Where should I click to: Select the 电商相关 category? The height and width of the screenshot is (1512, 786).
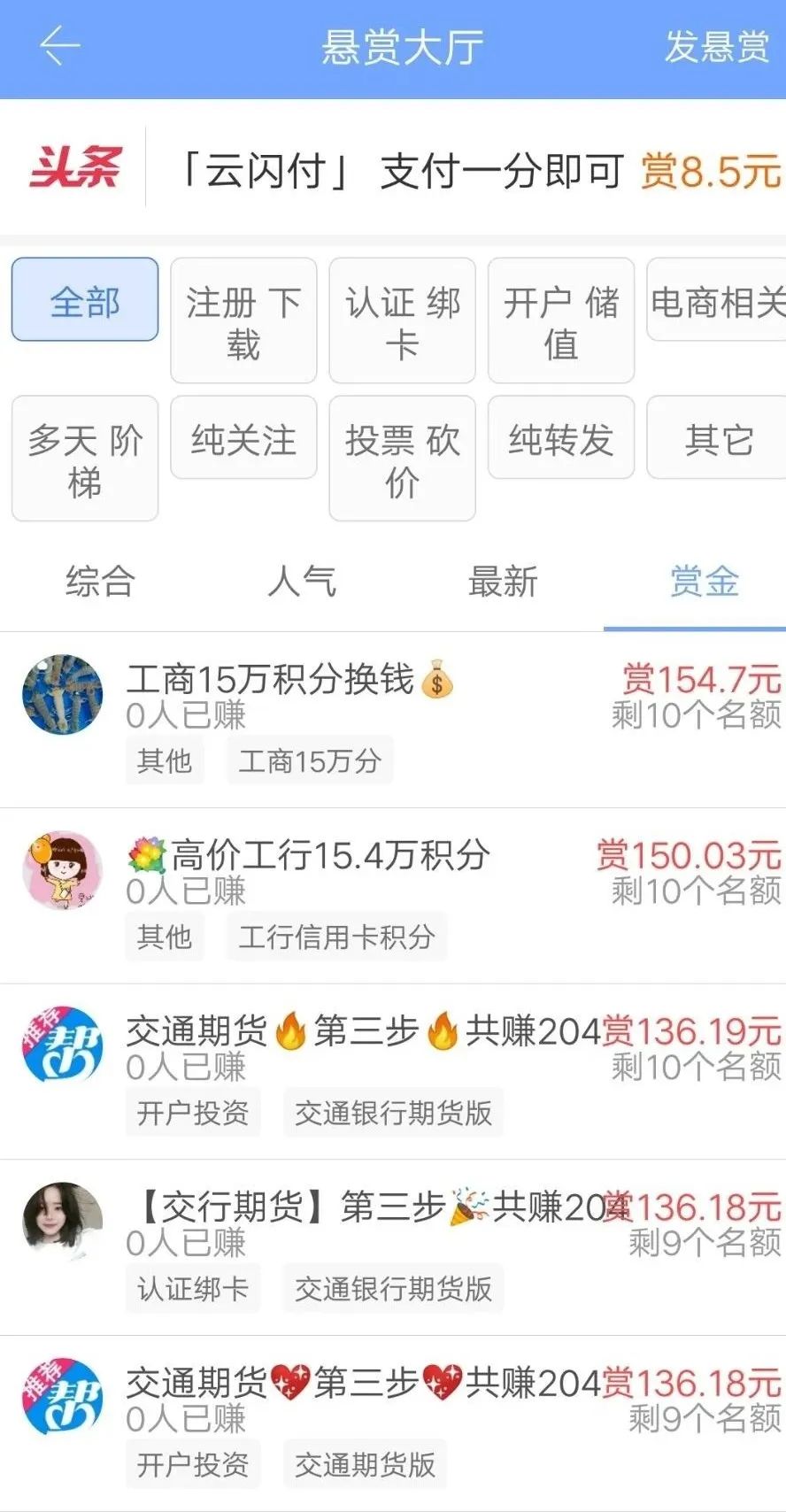coord(717,300)
